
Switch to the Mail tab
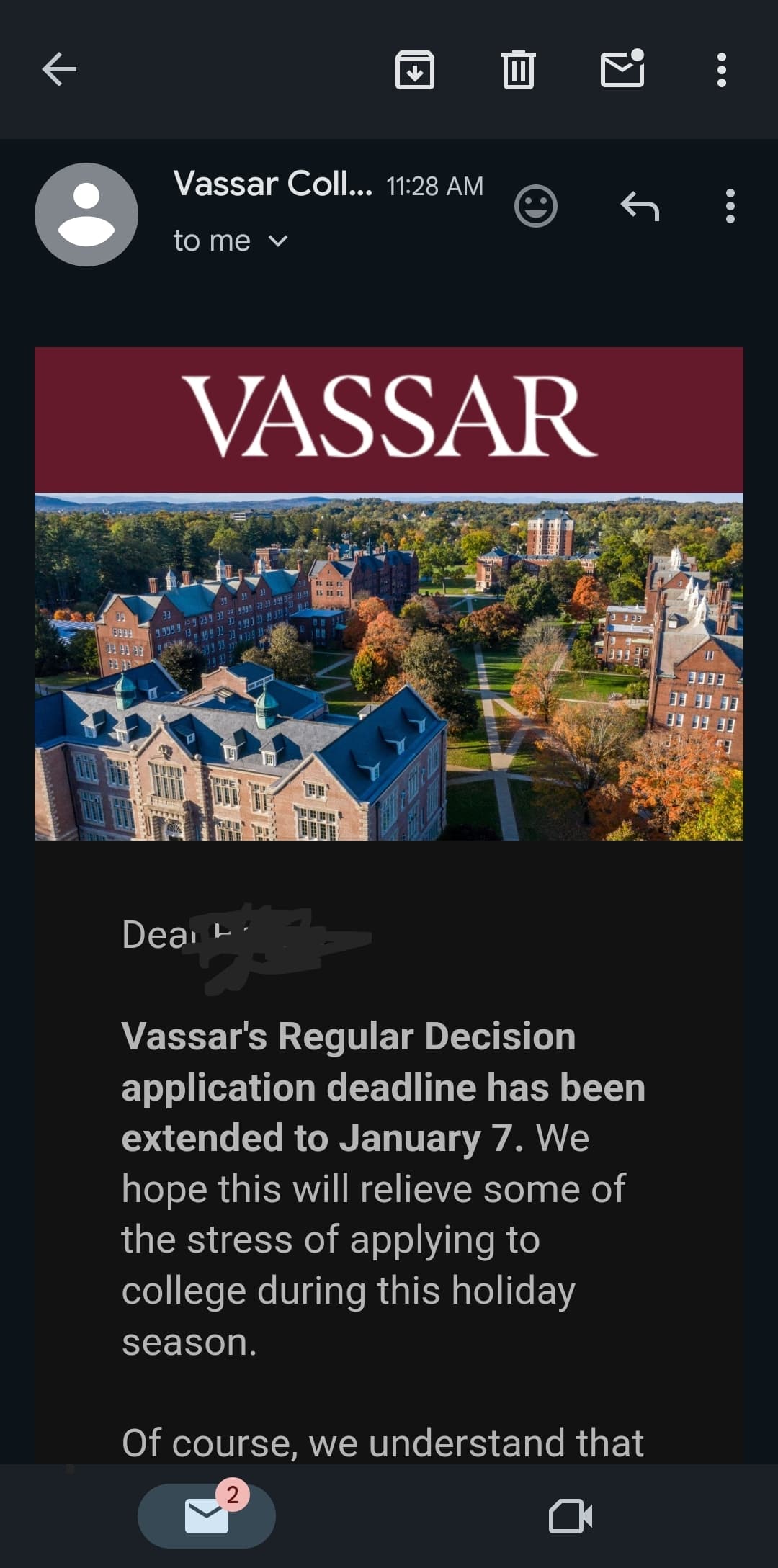[x=207, y=1515]
